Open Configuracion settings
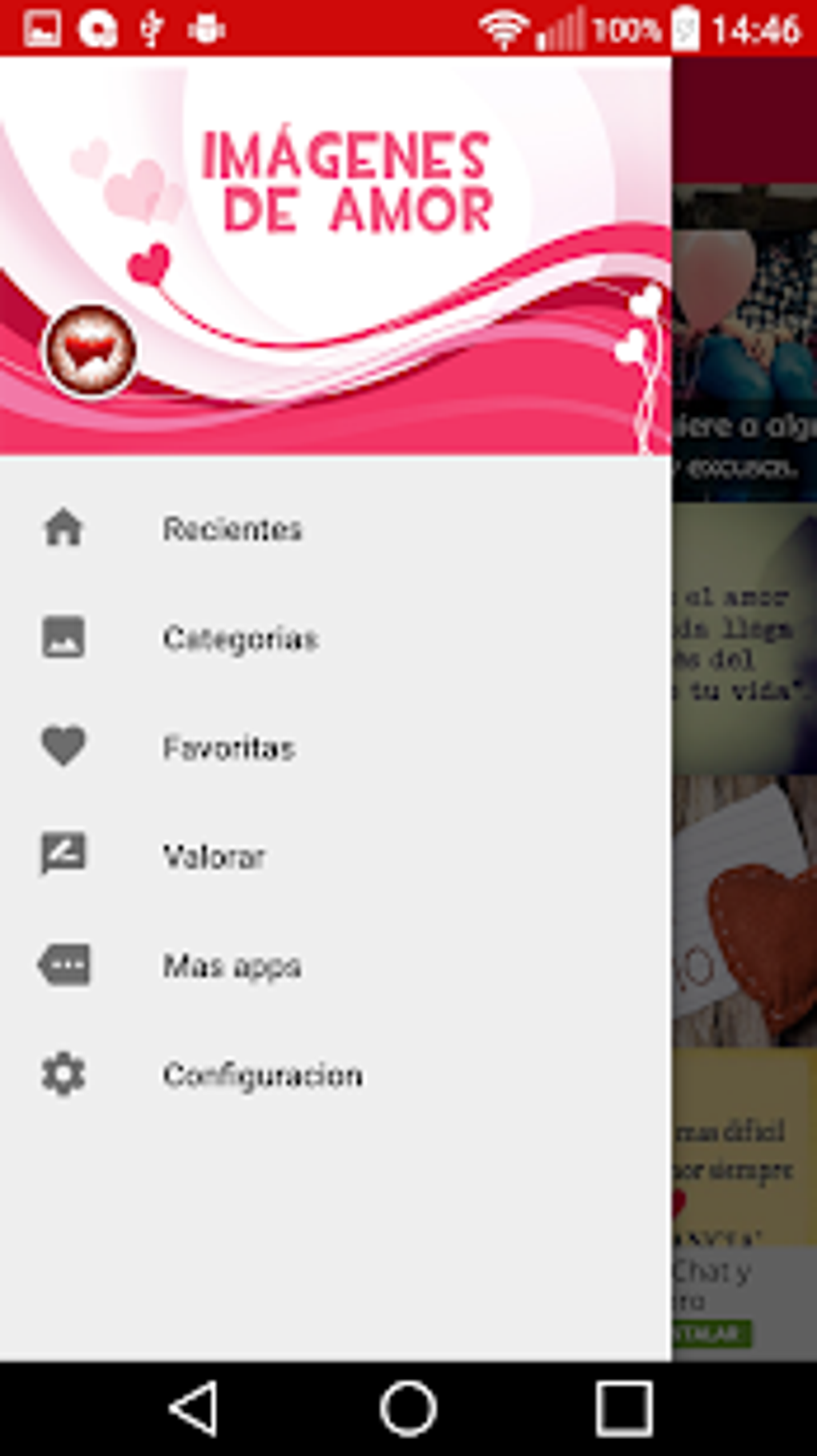This screenshot has height=1456, width=817. (263, 1075)
